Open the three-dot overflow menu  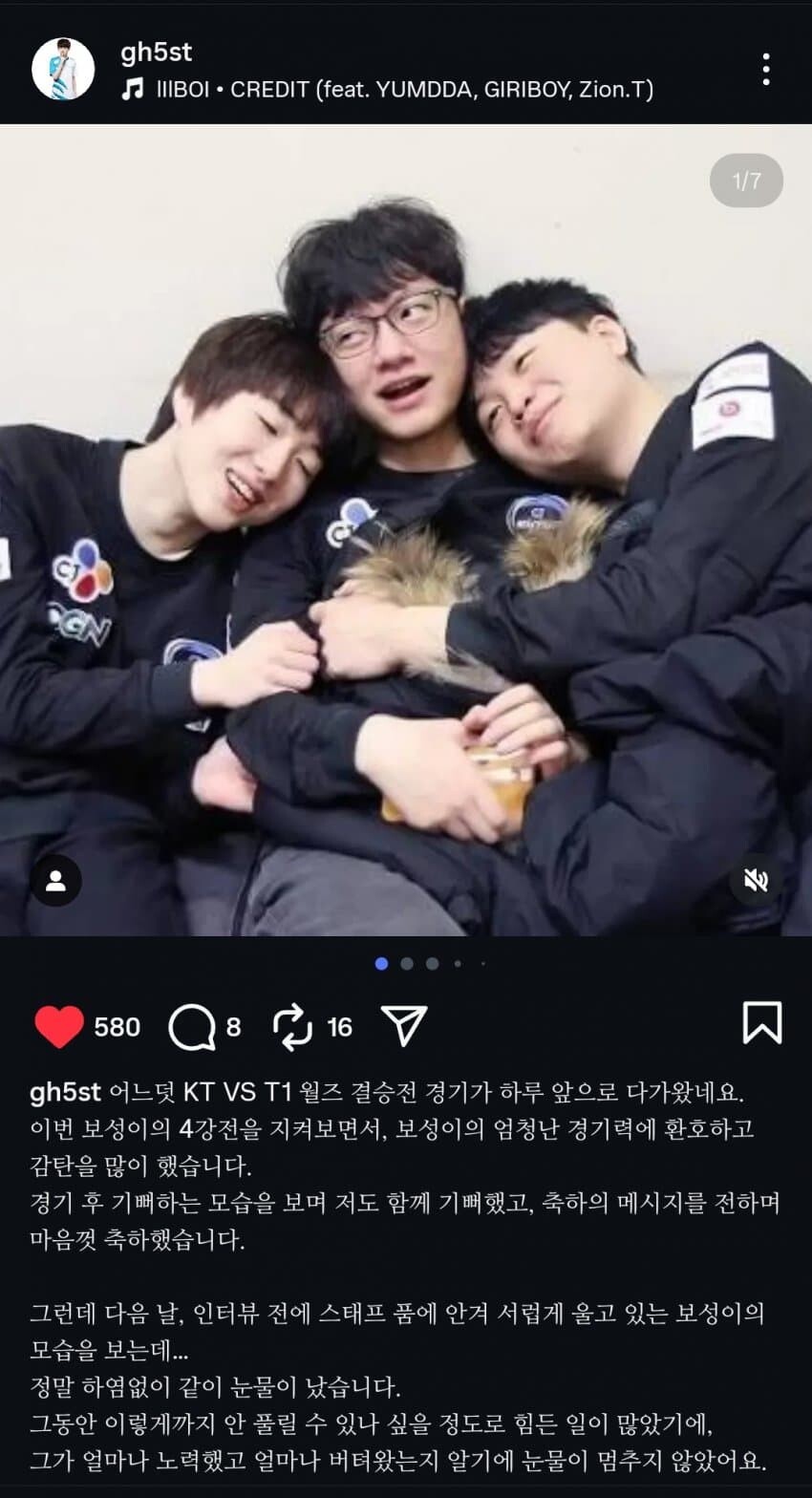click(x=765, y=70)
